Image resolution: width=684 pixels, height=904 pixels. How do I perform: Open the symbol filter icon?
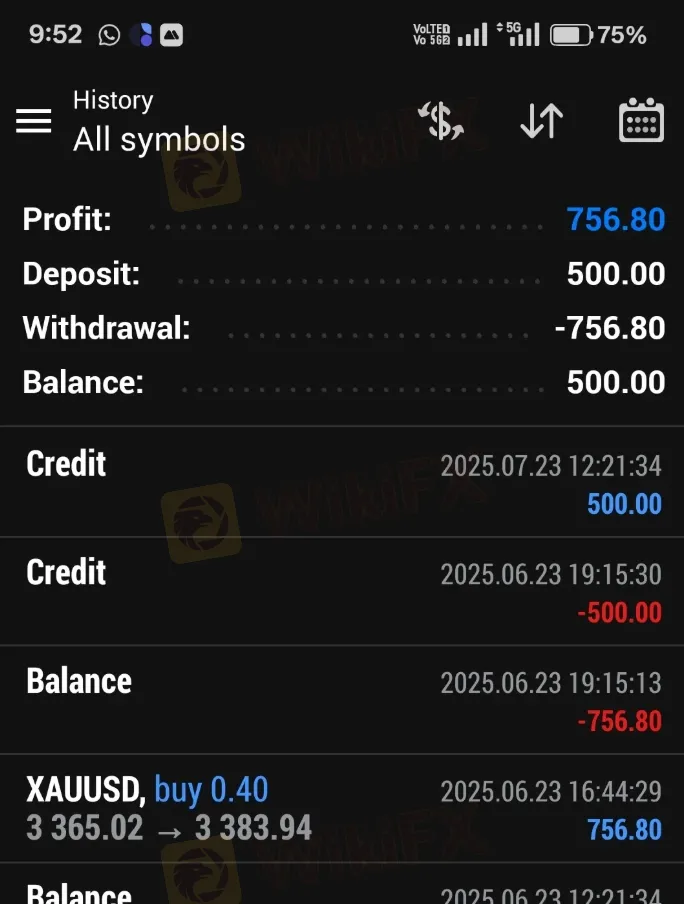coord(441,121)
